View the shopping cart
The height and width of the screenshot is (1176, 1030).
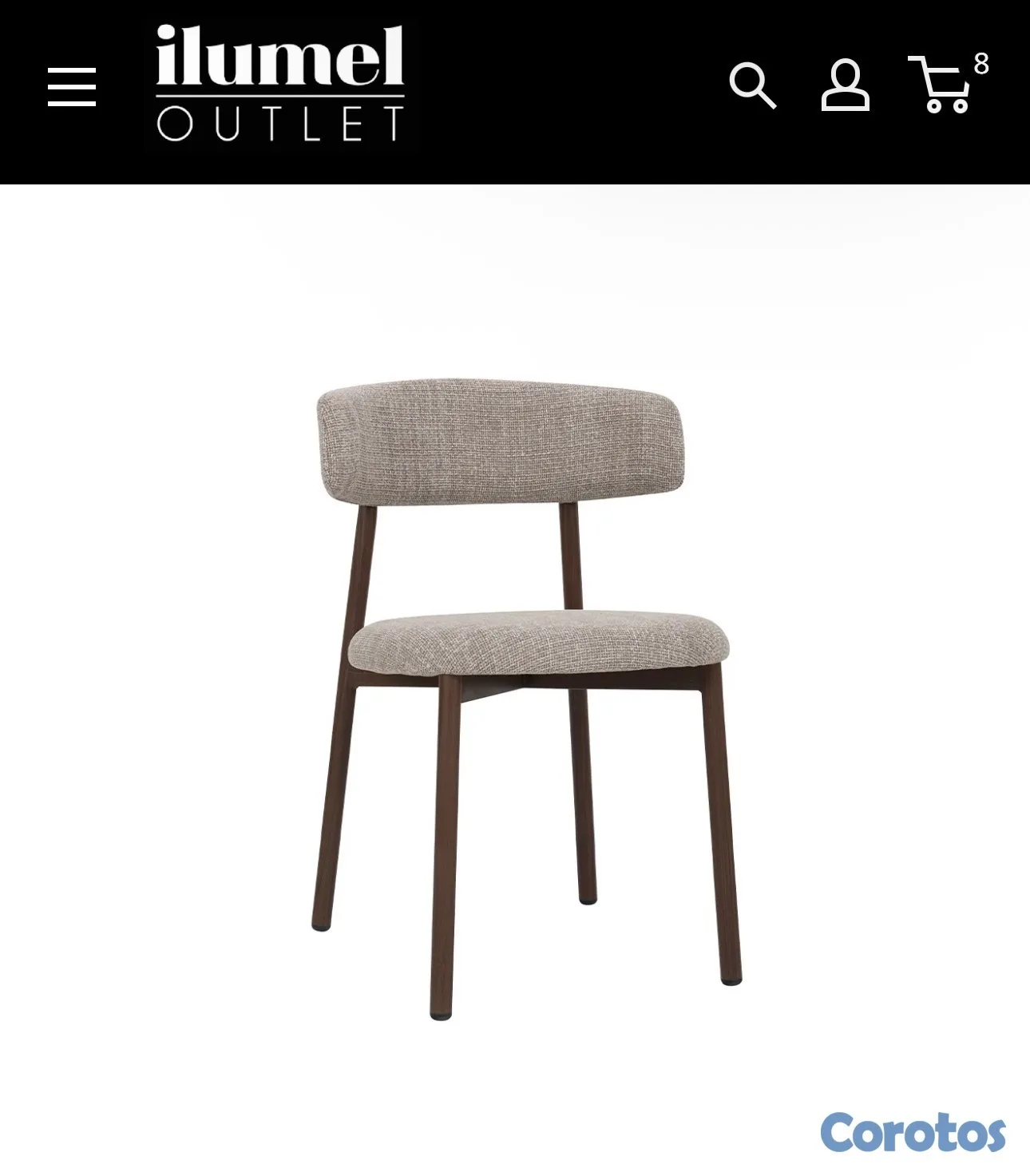[947, 83]
